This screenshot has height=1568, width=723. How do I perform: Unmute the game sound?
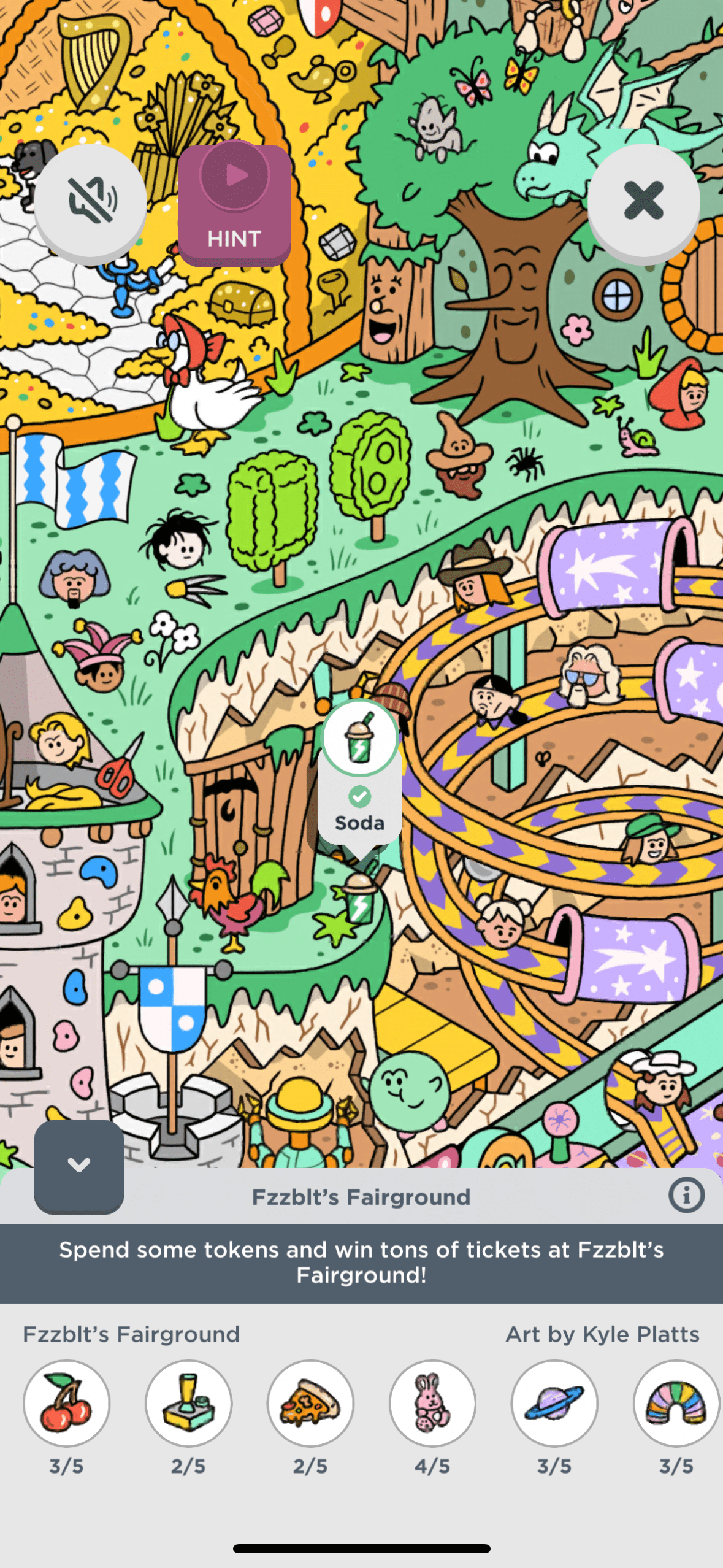(90, 201)
